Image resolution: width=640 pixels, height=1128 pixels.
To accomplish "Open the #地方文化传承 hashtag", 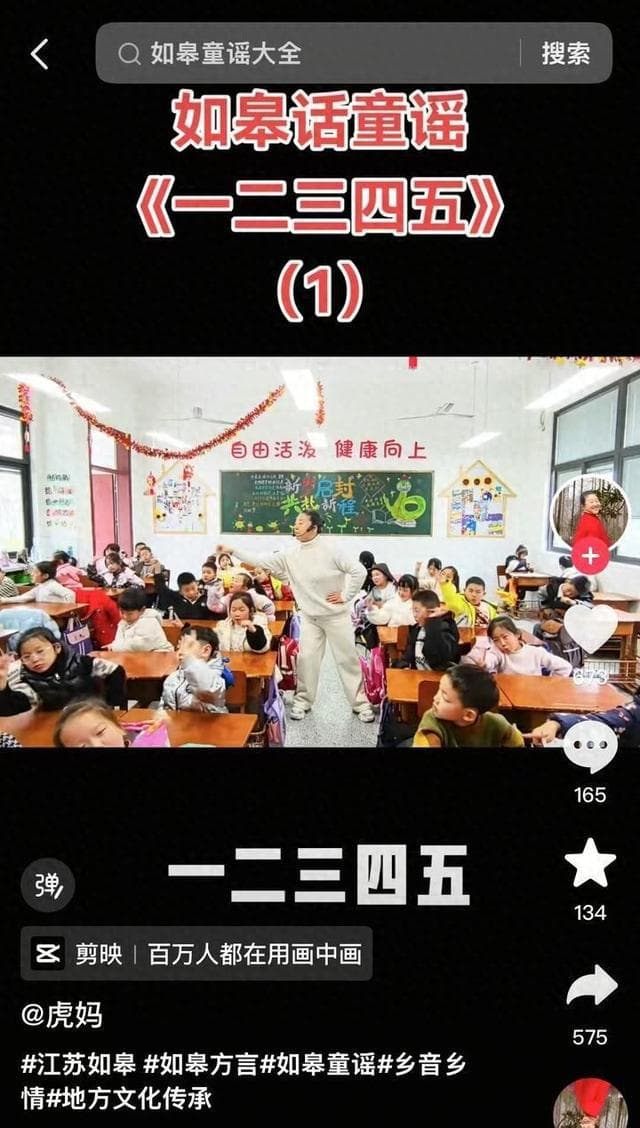I will tap(128, 1098).
